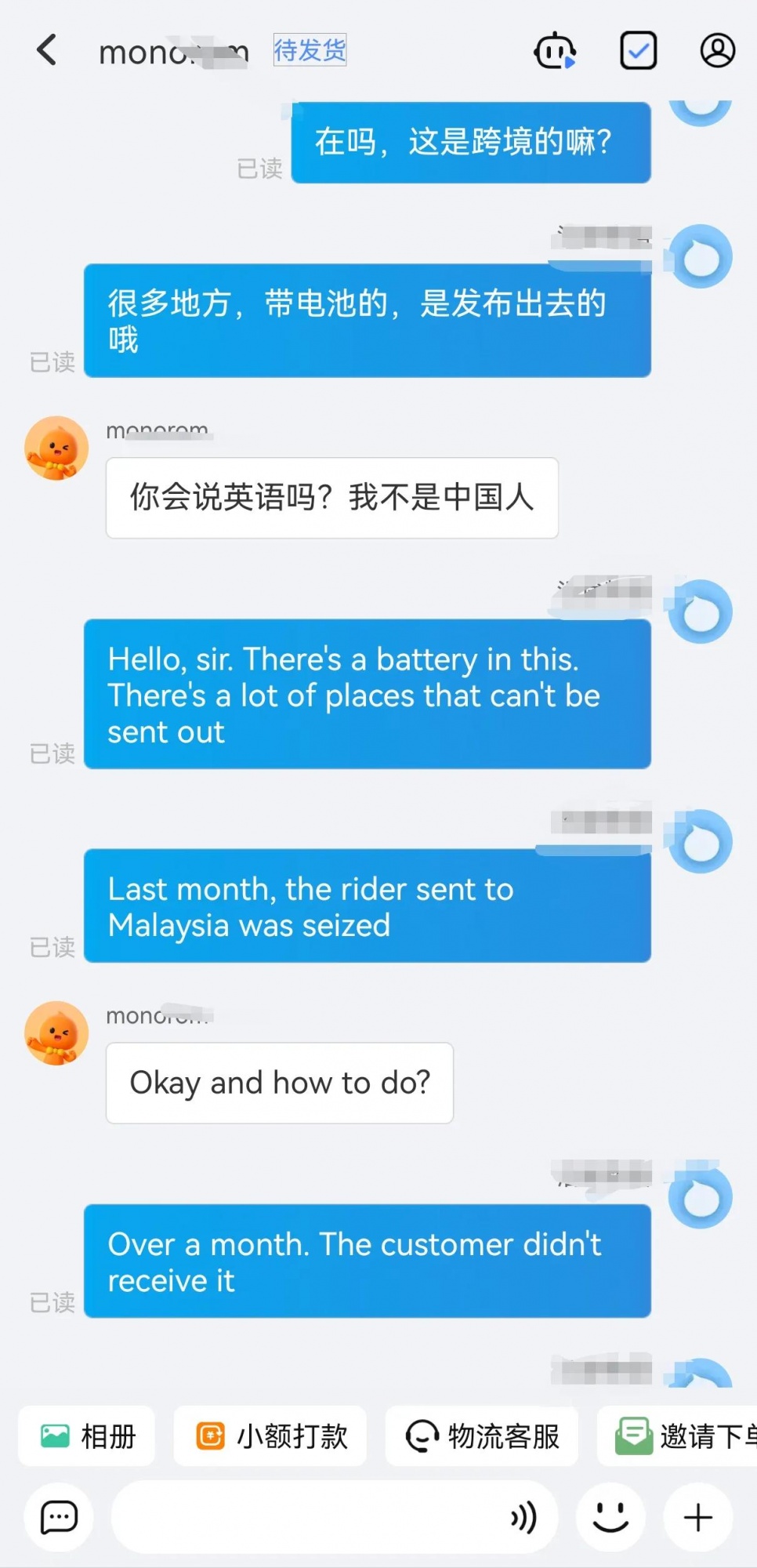Screen dimensions: 757x1568
Task: Open quick replies bubble icon
Action: pyautogui.click(x=60, y=1517)
